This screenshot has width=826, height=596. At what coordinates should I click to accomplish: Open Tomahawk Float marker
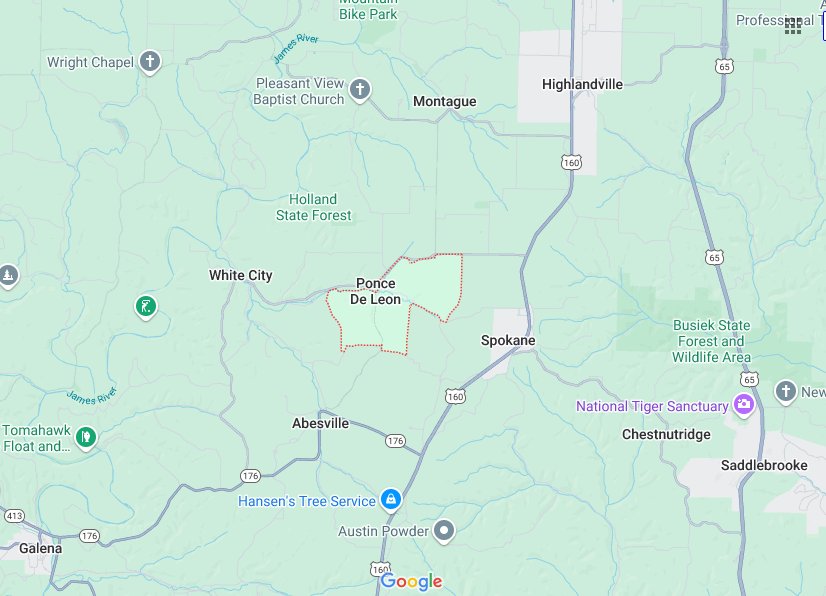[x=87, y=436]
